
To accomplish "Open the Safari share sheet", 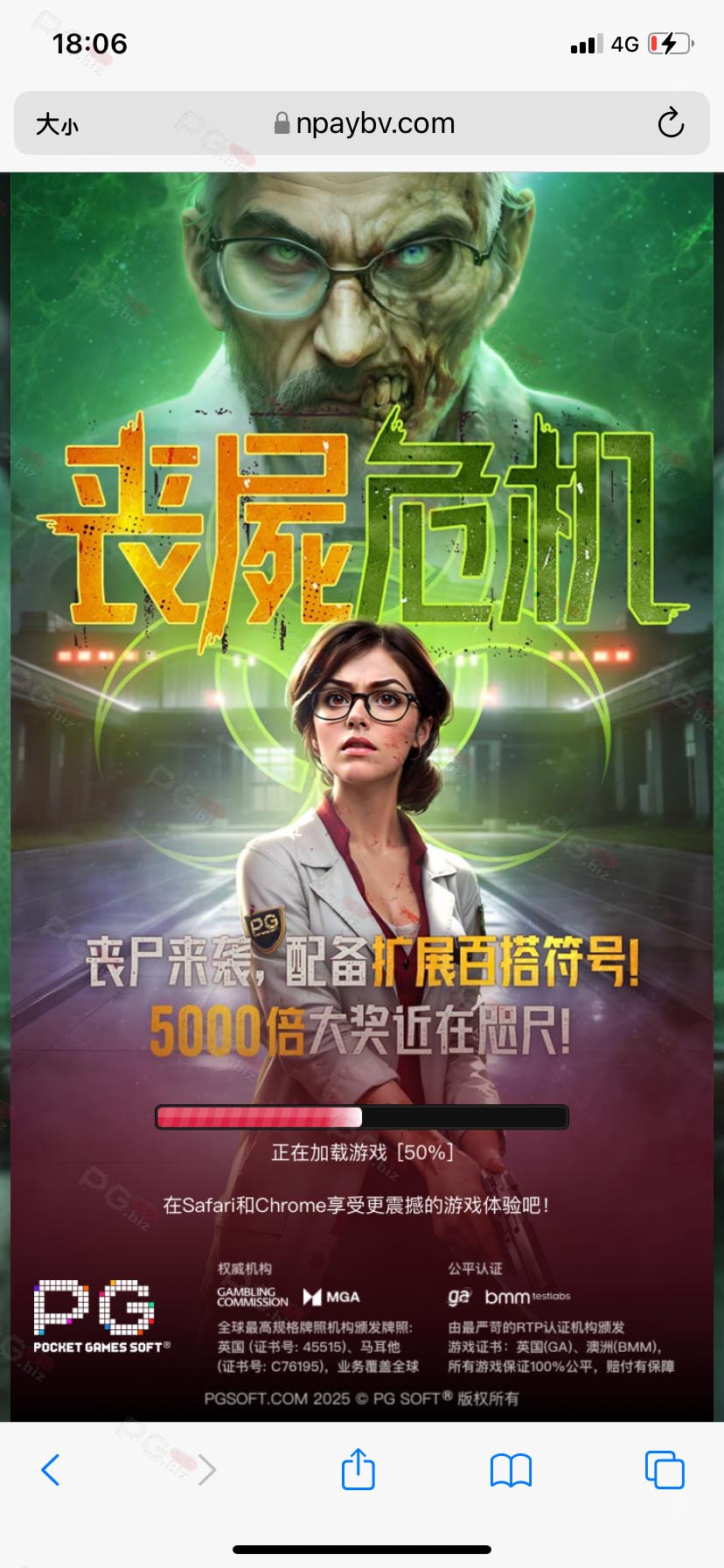I will pyautogui.click(x=358, y=1468).
